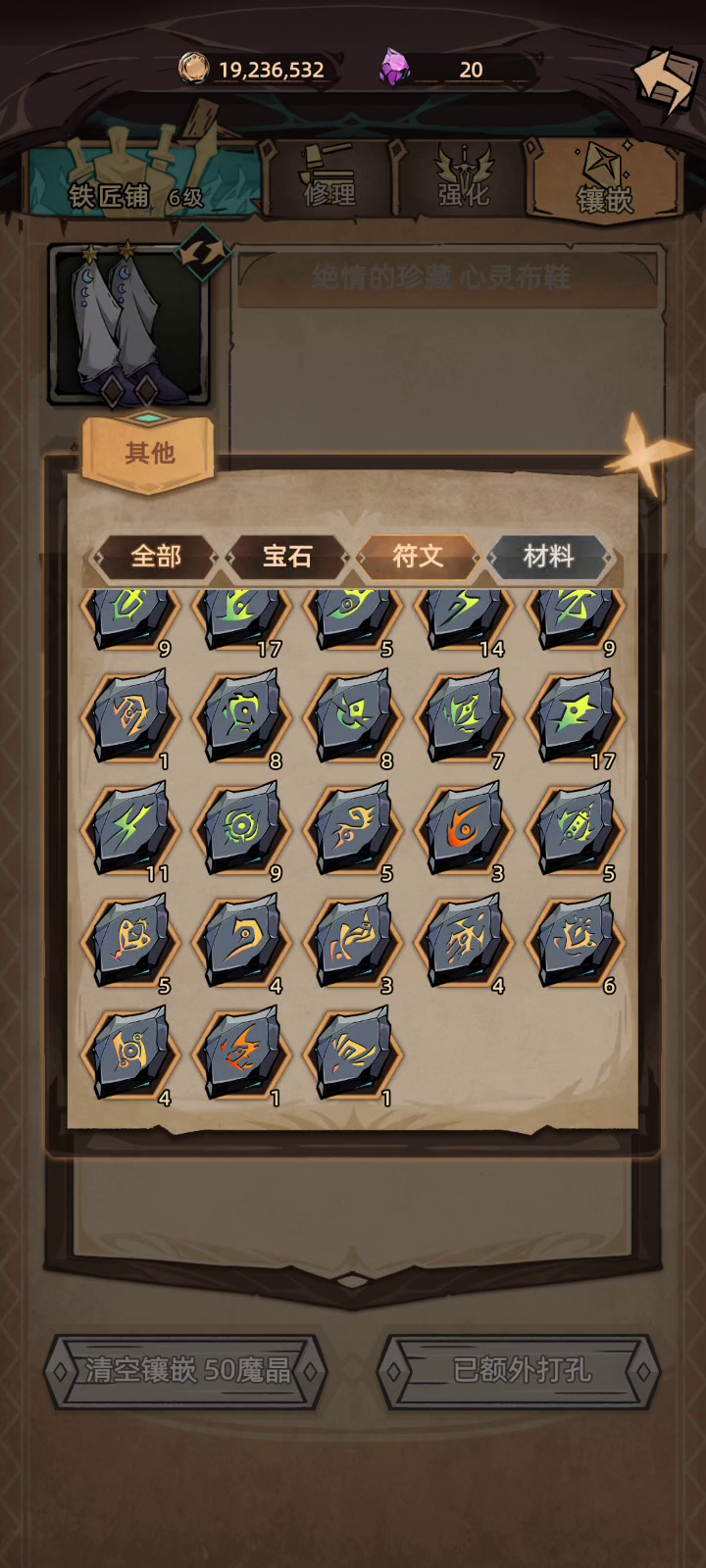This screenshot has width=706, height=1568.
Task: Choose the green star rune with count 17
Action: [x=576, y=715]
